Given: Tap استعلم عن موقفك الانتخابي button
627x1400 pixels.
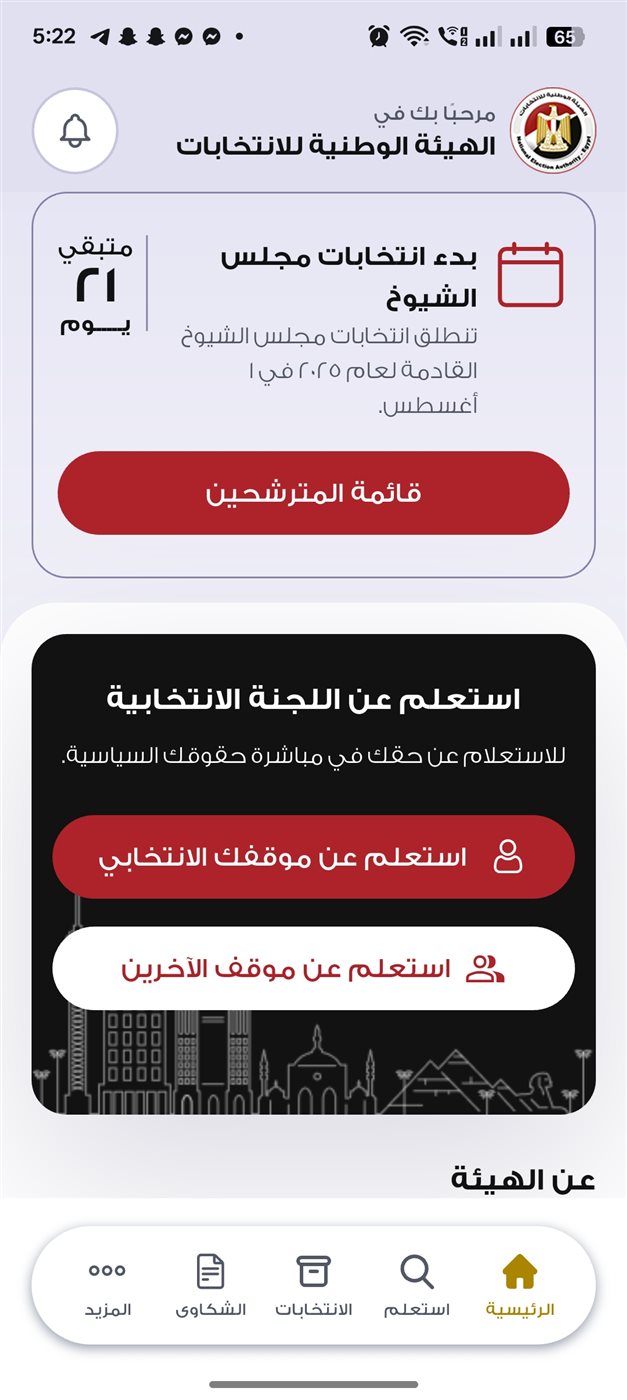Looking at the screenshot, I should (x=313, y=857).
